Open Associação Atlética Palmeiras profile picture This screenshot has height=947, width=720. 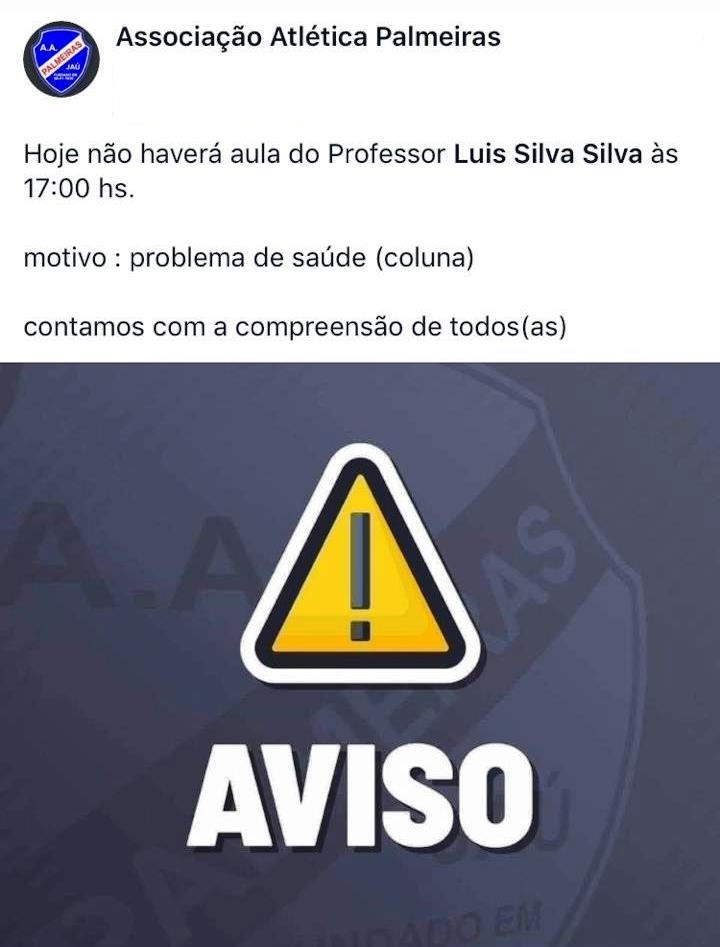[60, 59]
